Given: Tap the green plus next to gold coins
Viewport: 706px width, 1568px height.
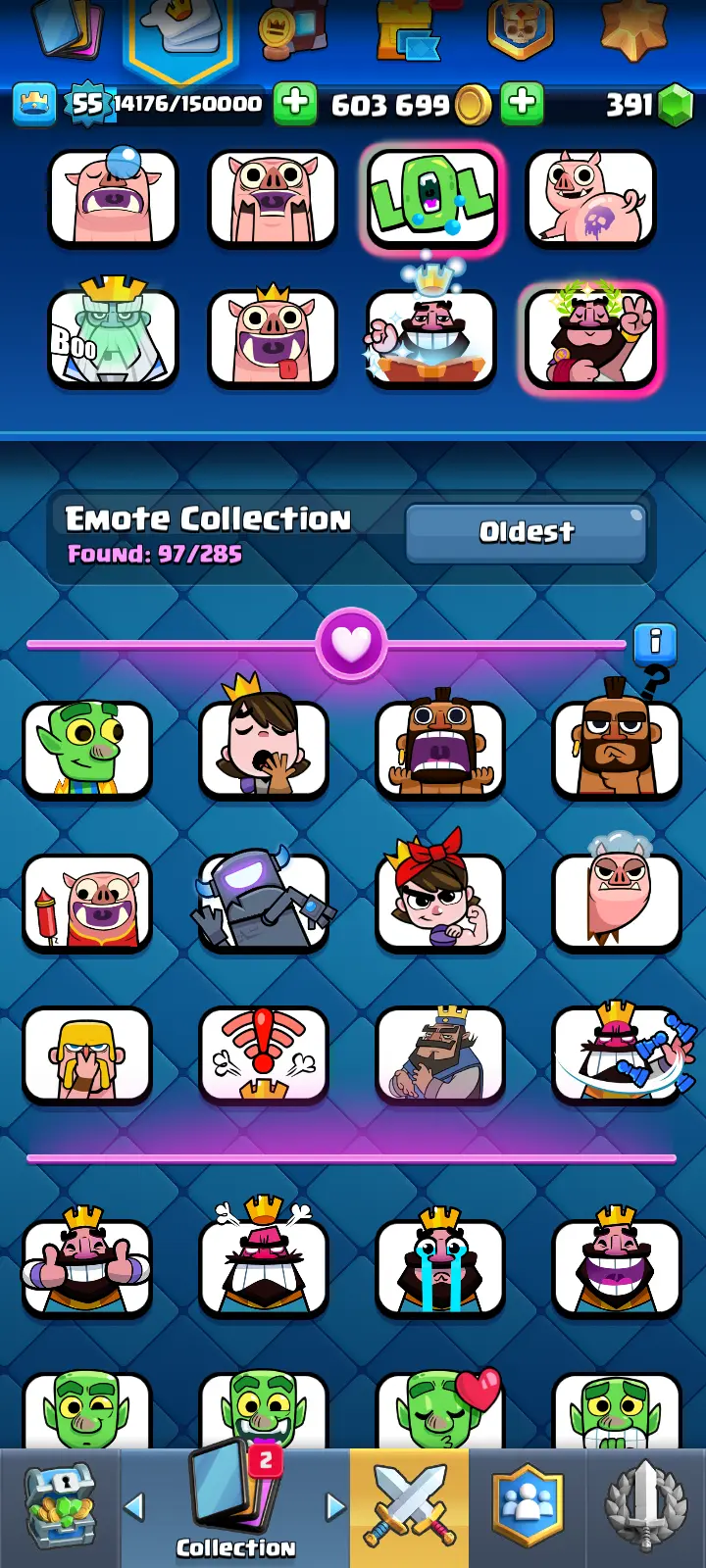Looking at the screenshot, I should (x=523, y=103).
